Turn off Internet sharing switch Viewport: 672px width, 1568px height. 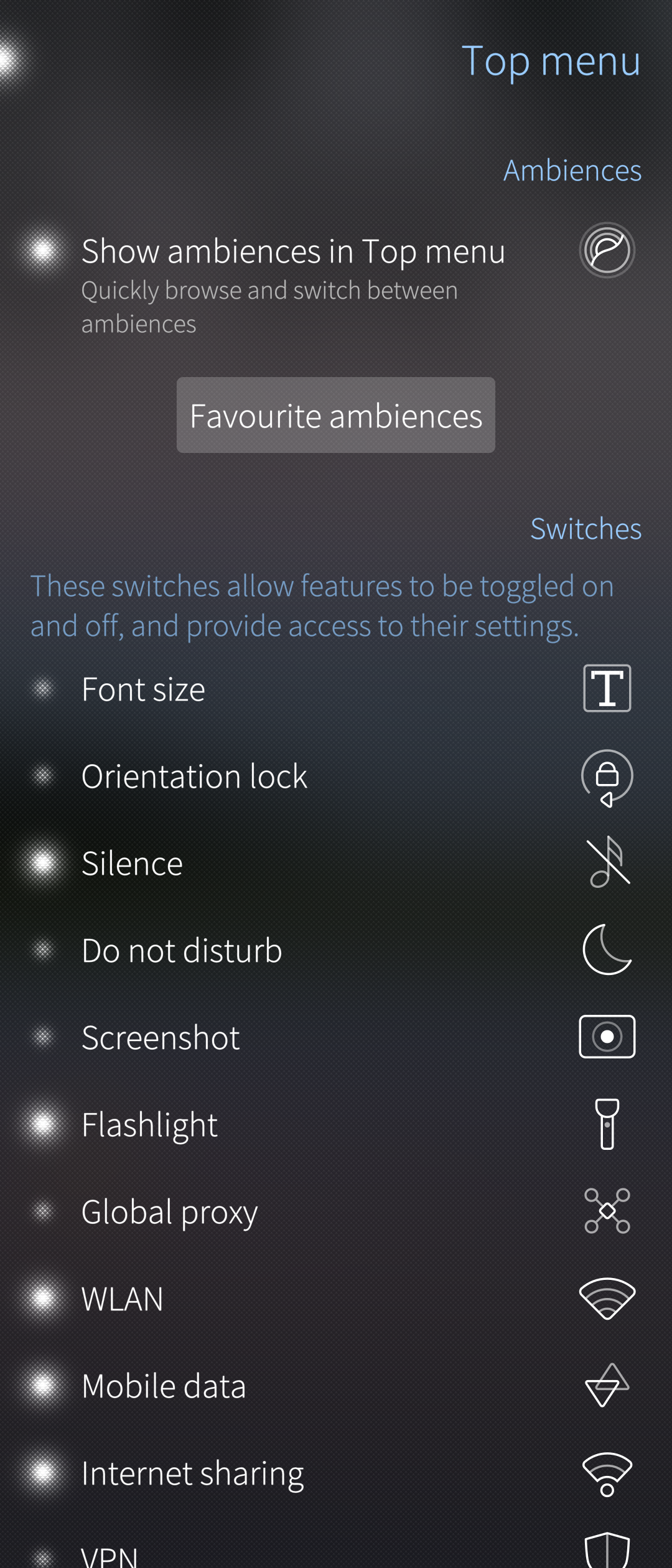44,1473
